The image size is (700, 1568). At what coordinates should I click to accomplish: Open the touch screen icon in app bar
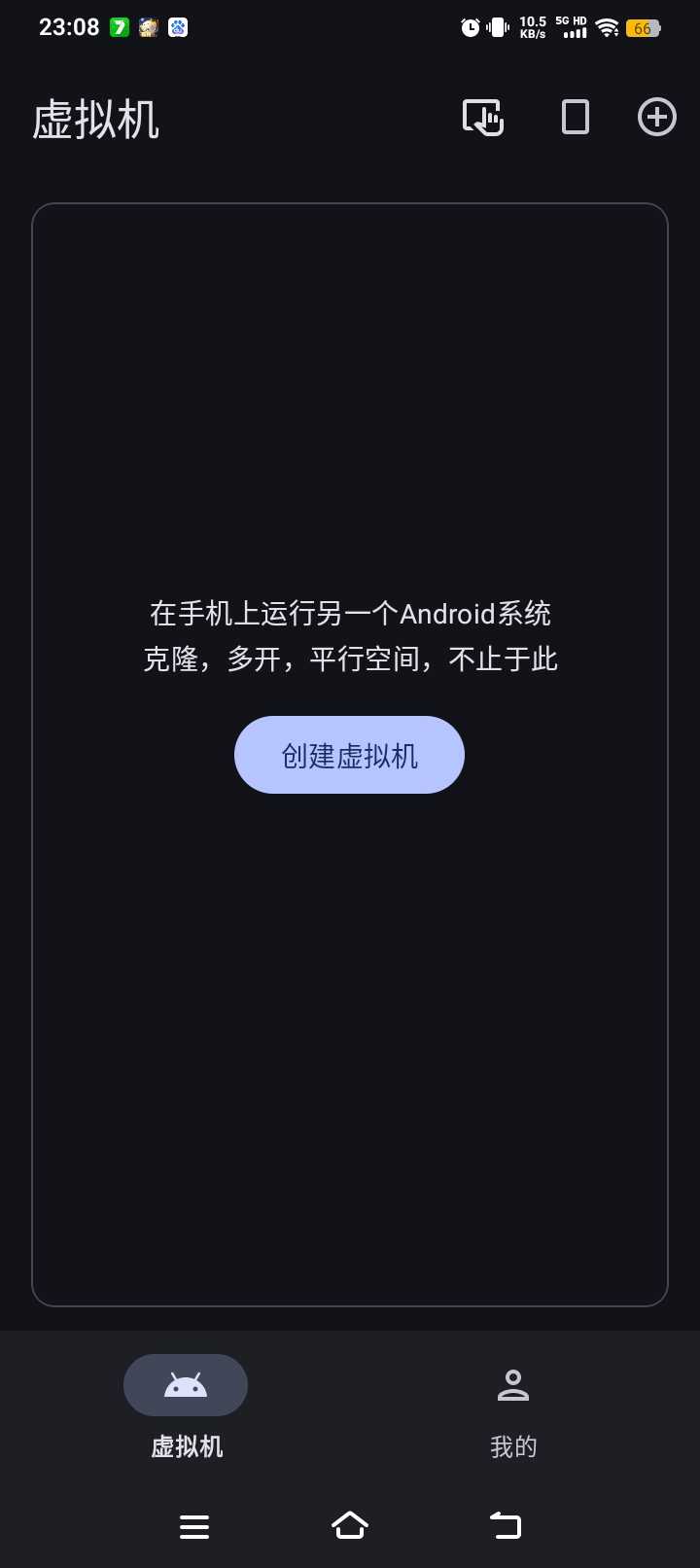482,118
